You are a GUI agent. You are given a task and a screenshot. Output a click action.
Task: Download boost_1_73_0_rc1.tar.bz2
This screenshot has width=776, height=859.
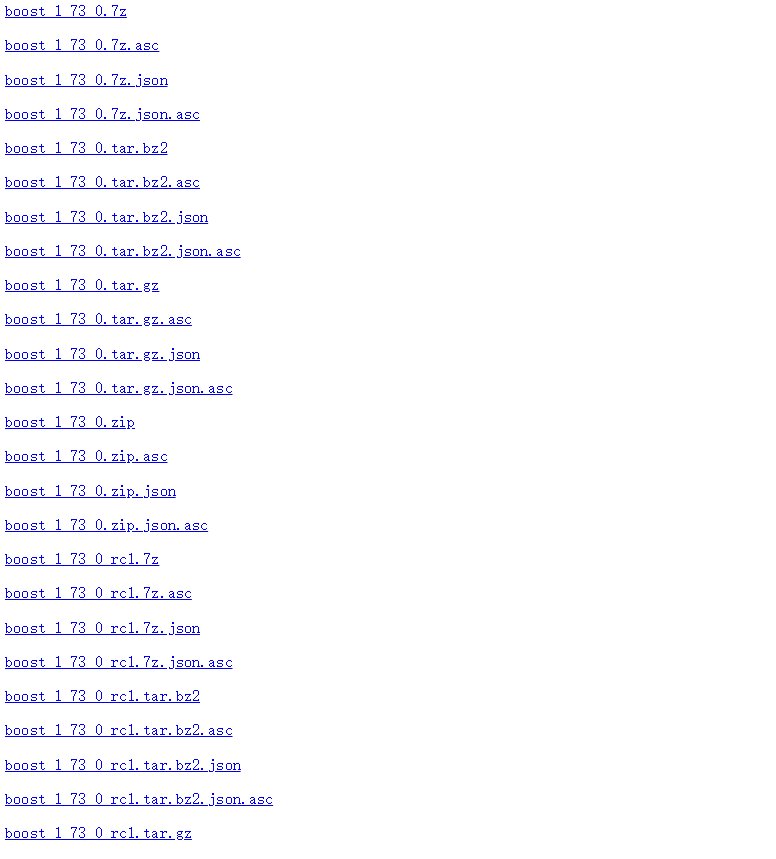coord(102,697)
